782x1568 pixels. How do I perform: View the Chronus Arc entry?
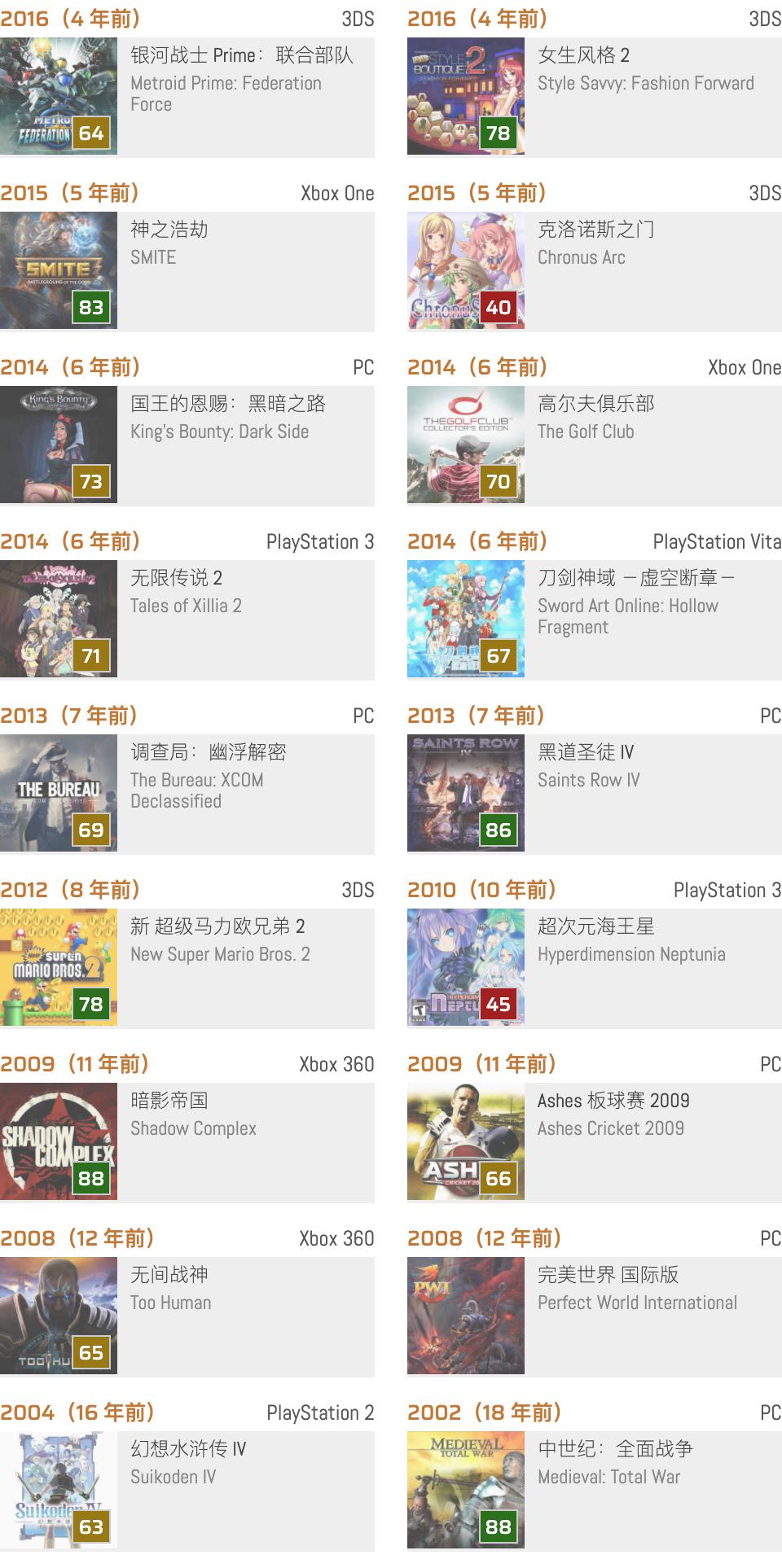595,271
